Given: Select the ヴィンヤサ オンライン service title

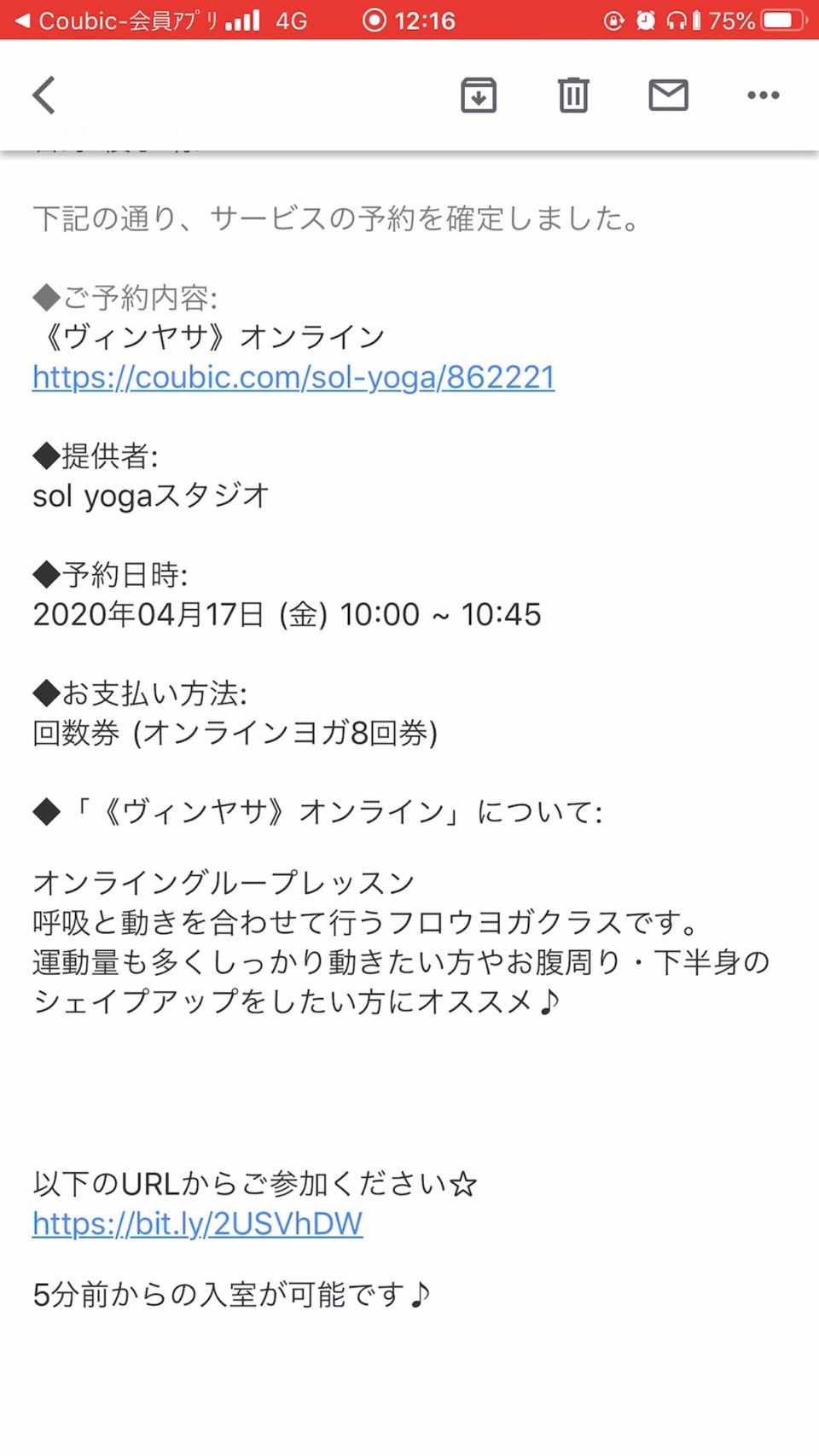Looking at the screenshot, I should pos(208,335).
